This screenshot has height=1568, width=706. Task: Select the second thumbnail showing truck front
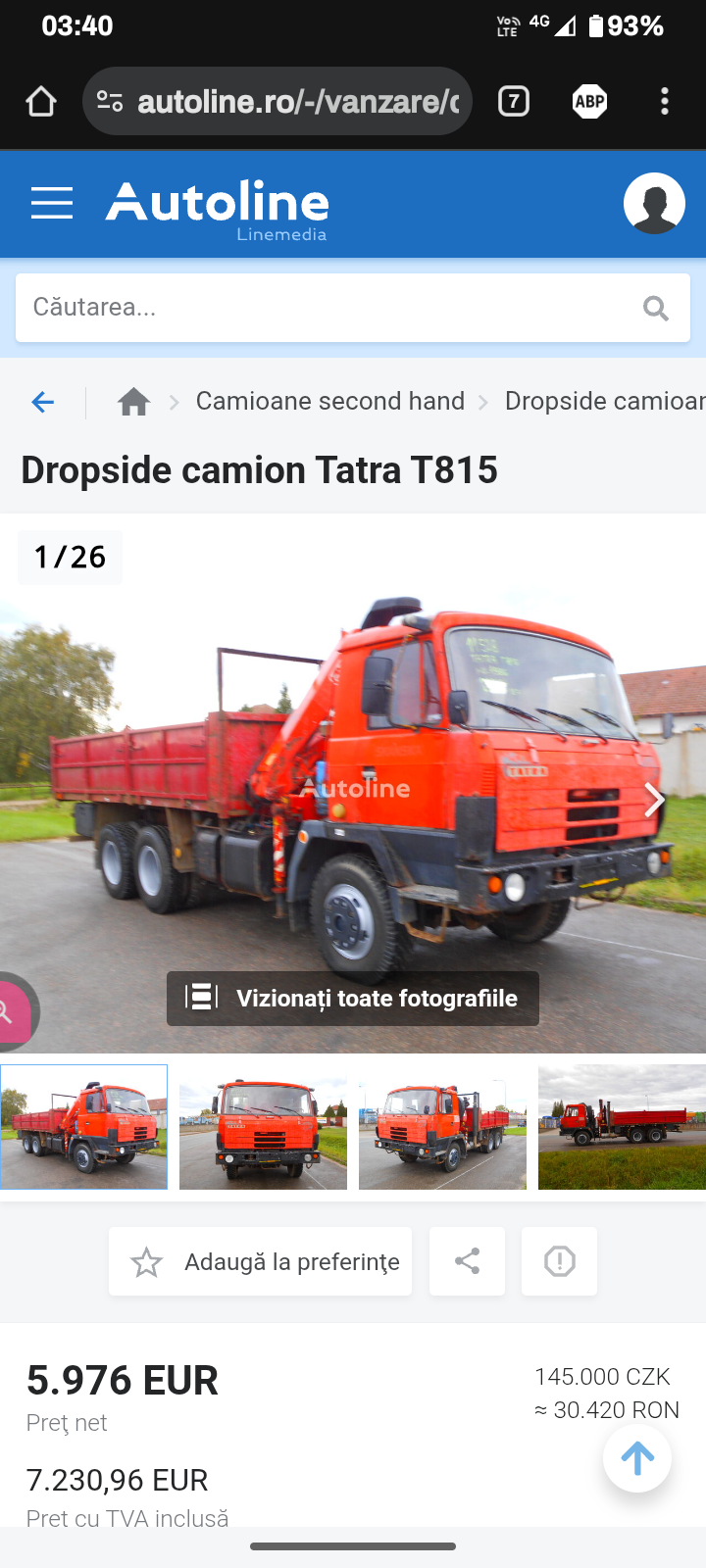click(263, 1127)
